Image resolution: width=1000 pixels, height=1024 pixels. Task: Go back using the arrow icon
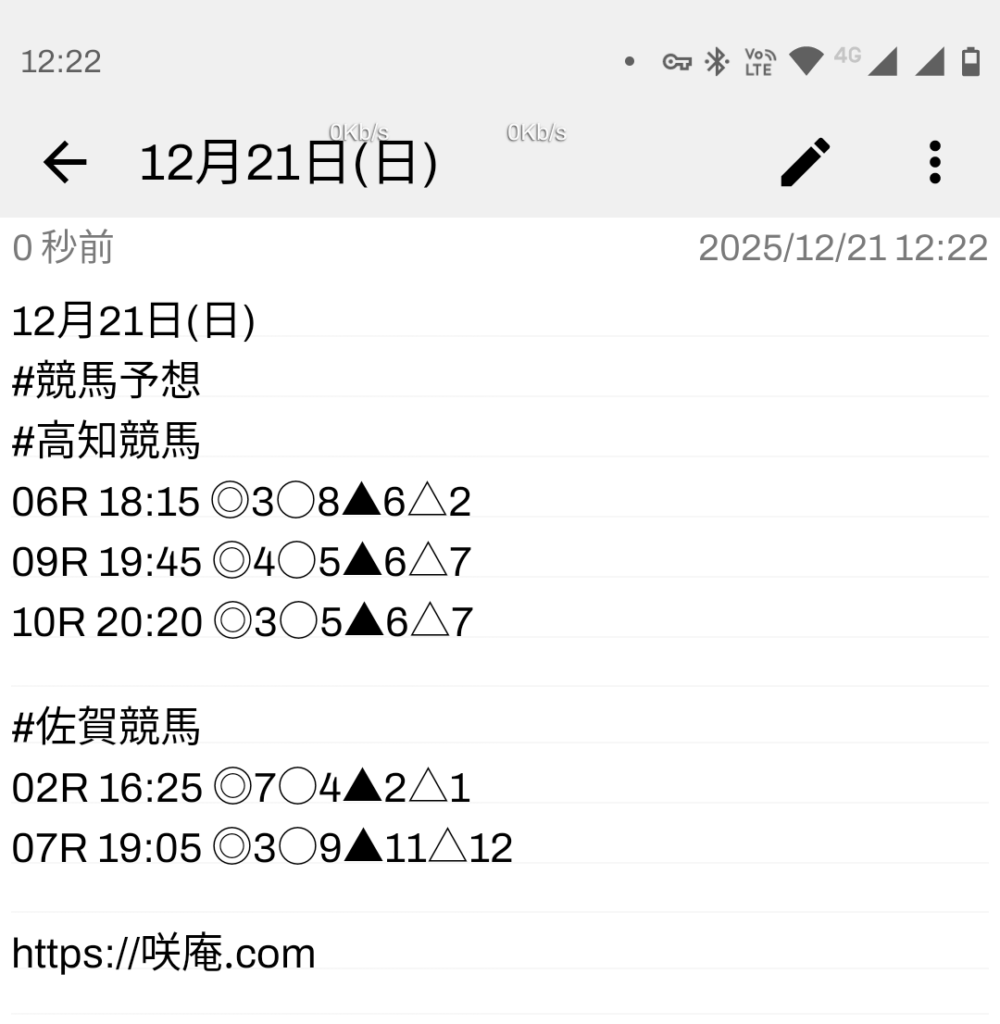pyautogui.click(x=65, y=162)
